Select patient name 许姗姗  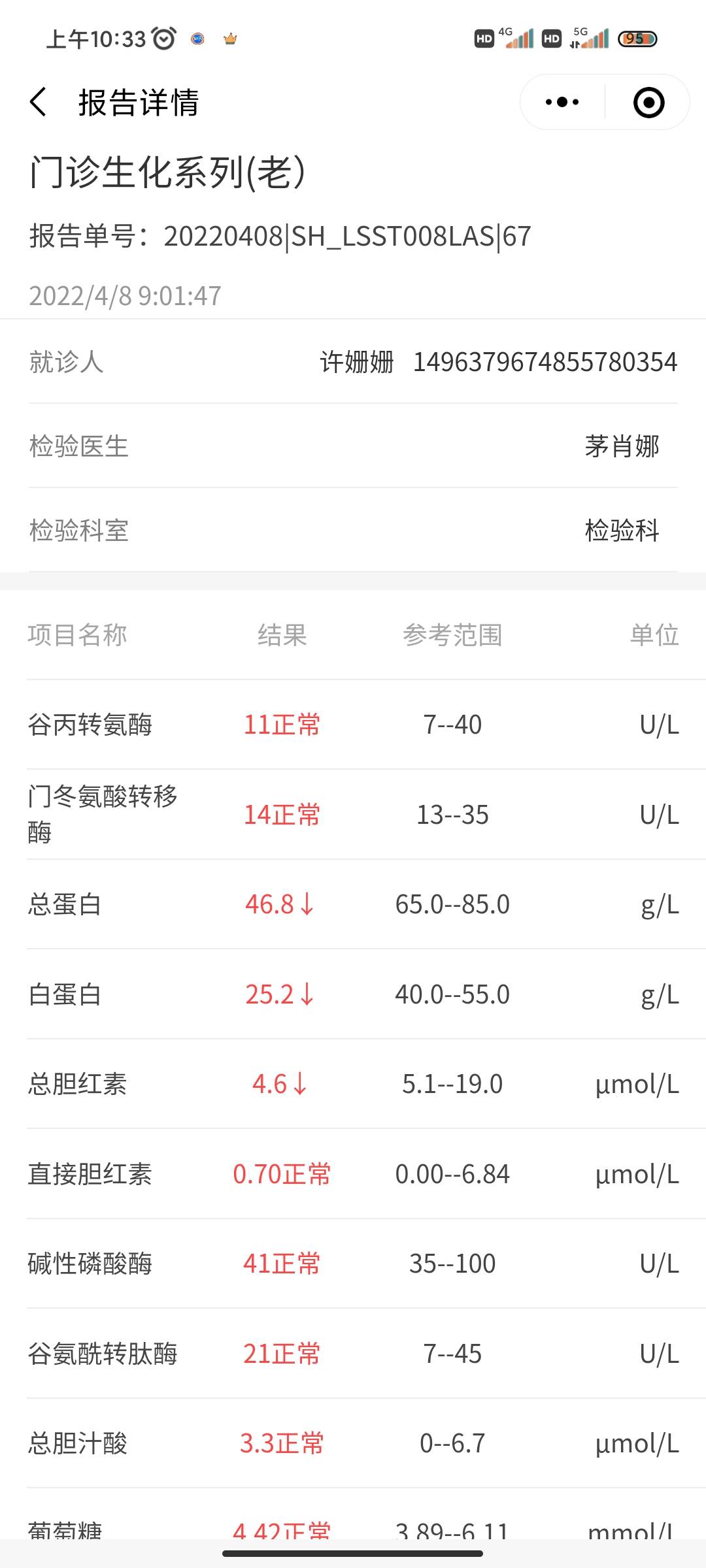click(356, 364)
